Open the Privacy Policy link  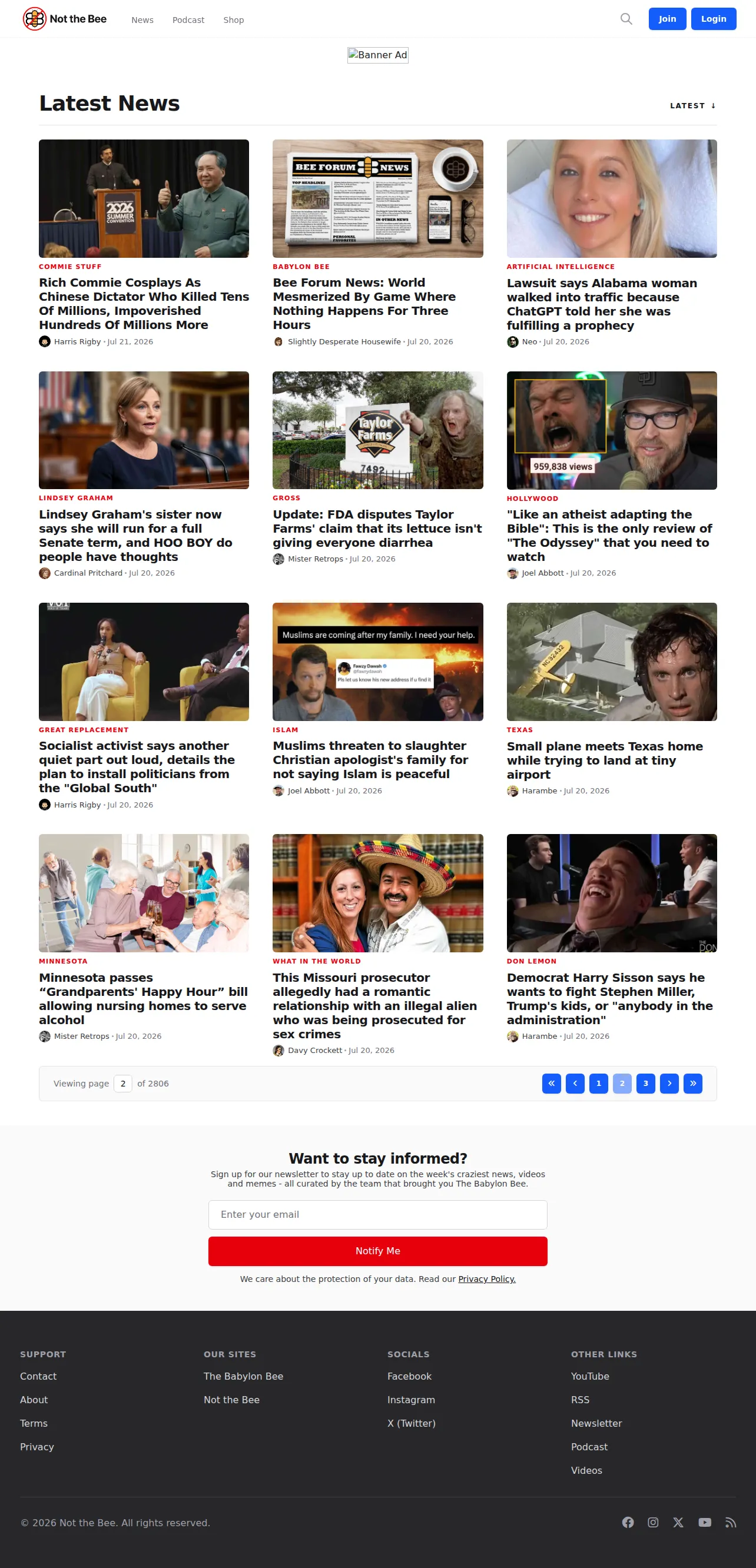pyautogui.click(x=486, y=1279)
